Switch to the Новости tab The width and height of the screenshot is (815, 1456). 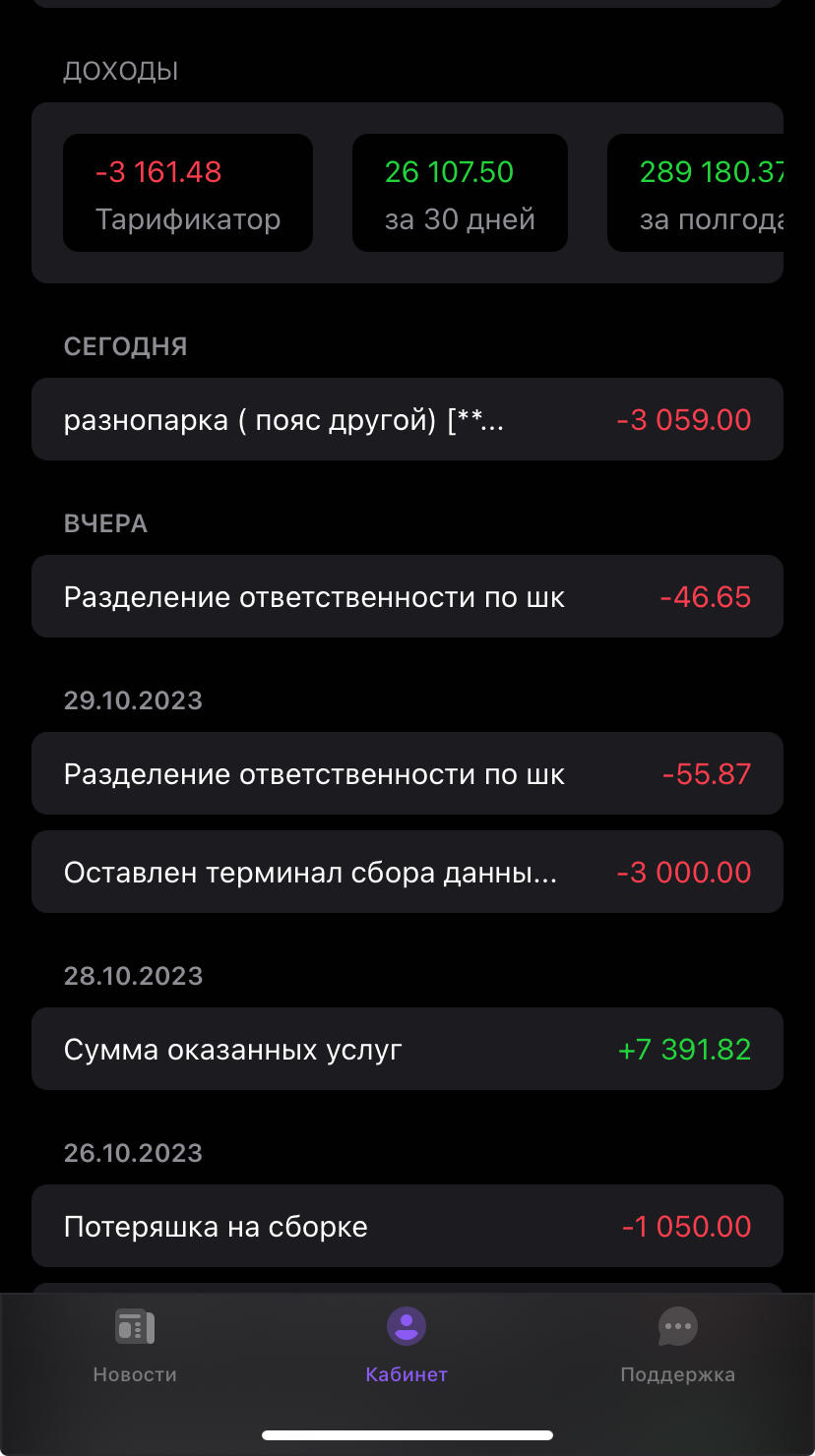135,1345
